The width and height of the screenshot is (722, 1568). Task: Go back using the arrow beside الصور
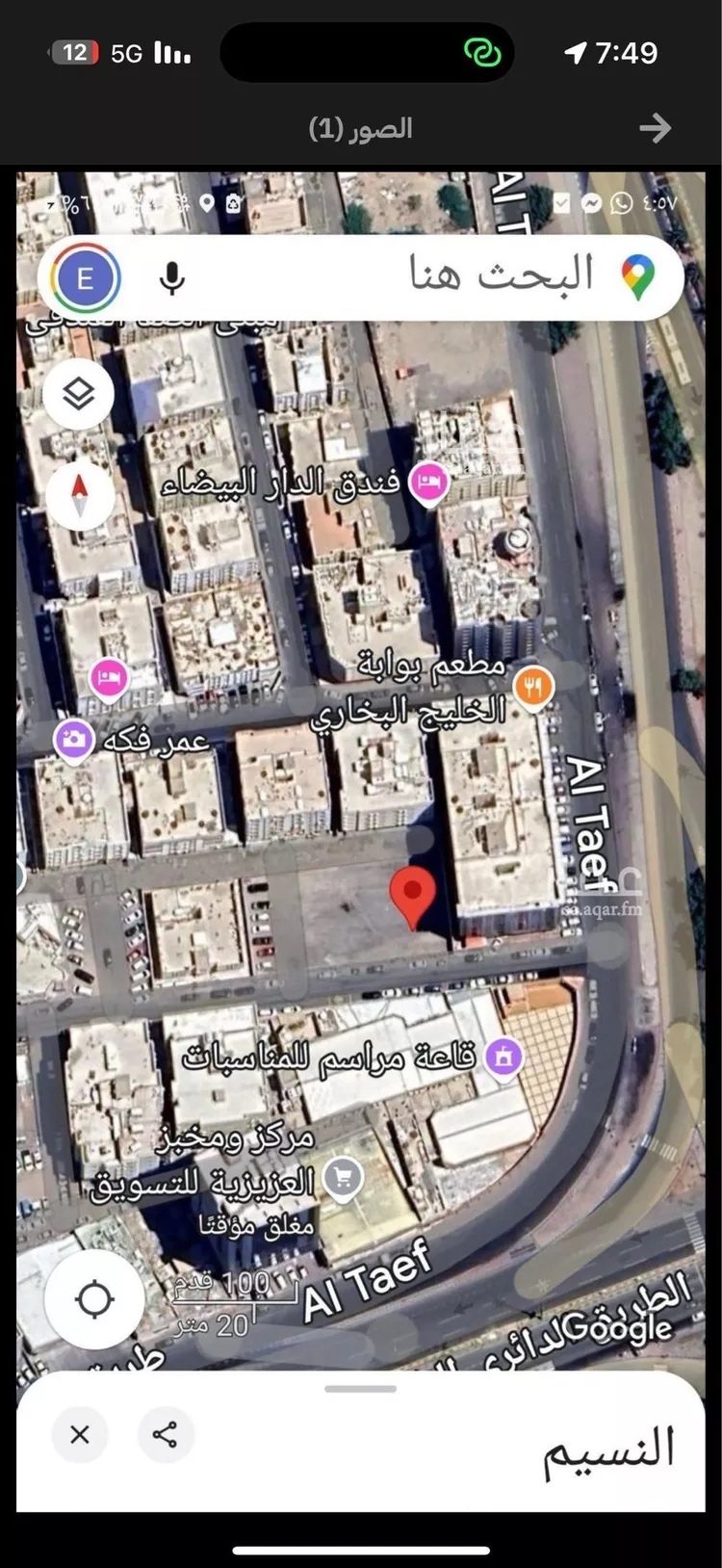tap(655, 128)
